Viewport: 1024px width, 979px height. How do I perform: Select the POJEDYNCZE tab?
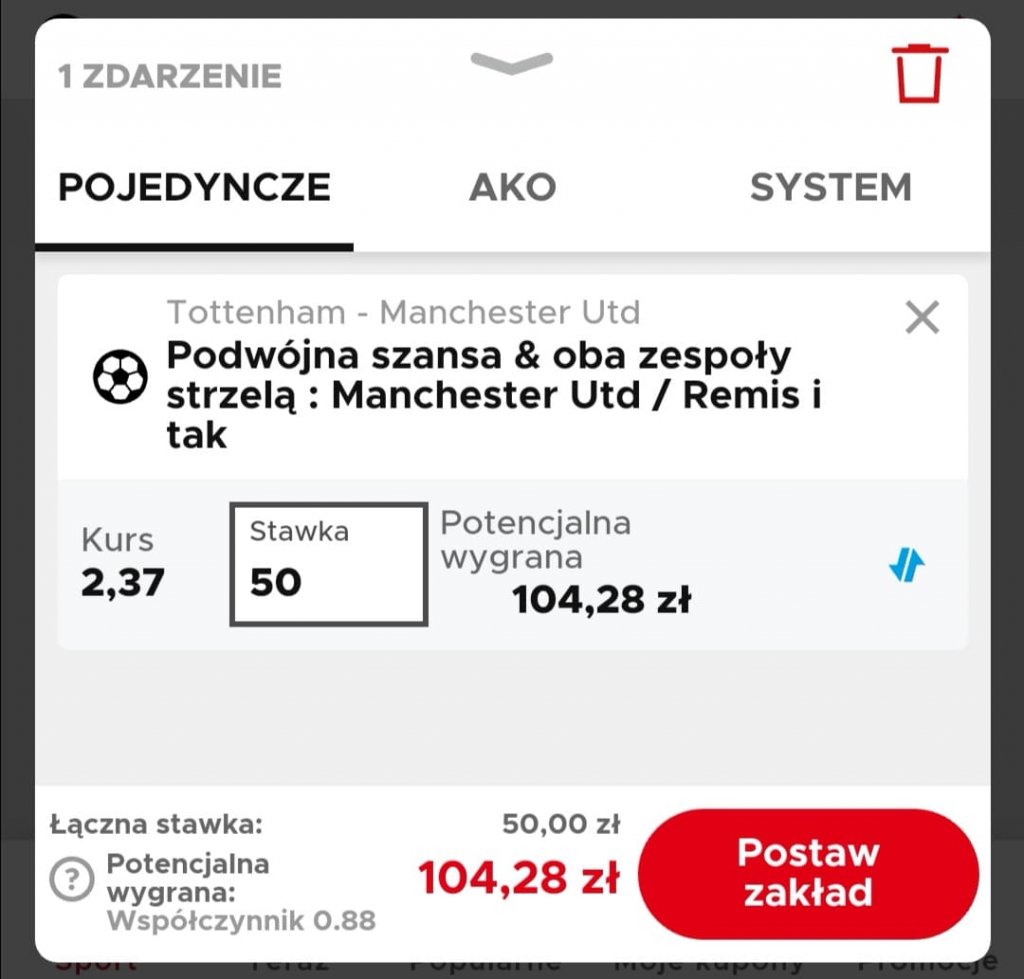pos(194,188)
